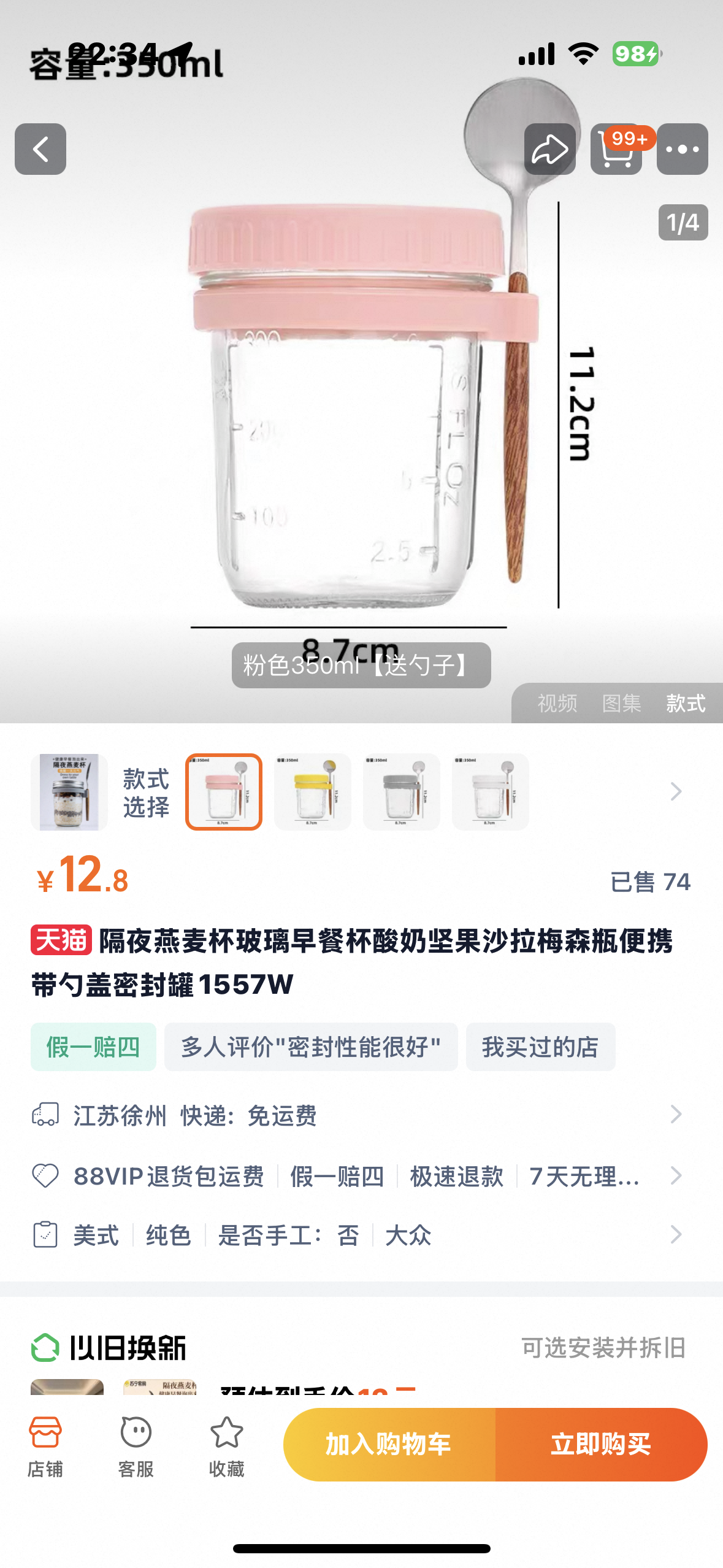723x1568 pixels.
Task: Share this product
Action: pyautogui.click(x=549, y=149)
